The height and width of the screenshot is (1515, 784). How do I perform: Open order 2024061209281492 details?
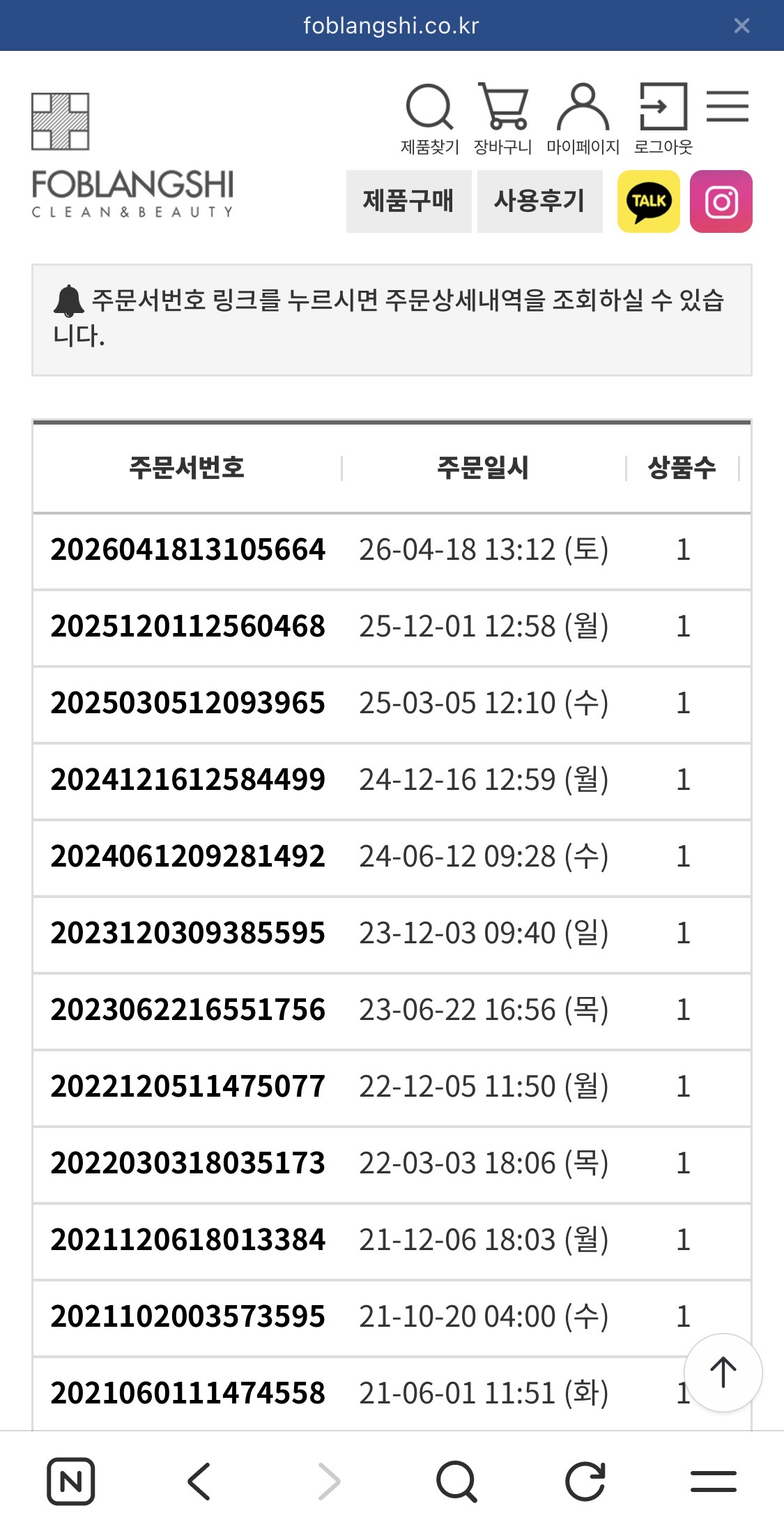pyautogui.click(x=187, y=857)
